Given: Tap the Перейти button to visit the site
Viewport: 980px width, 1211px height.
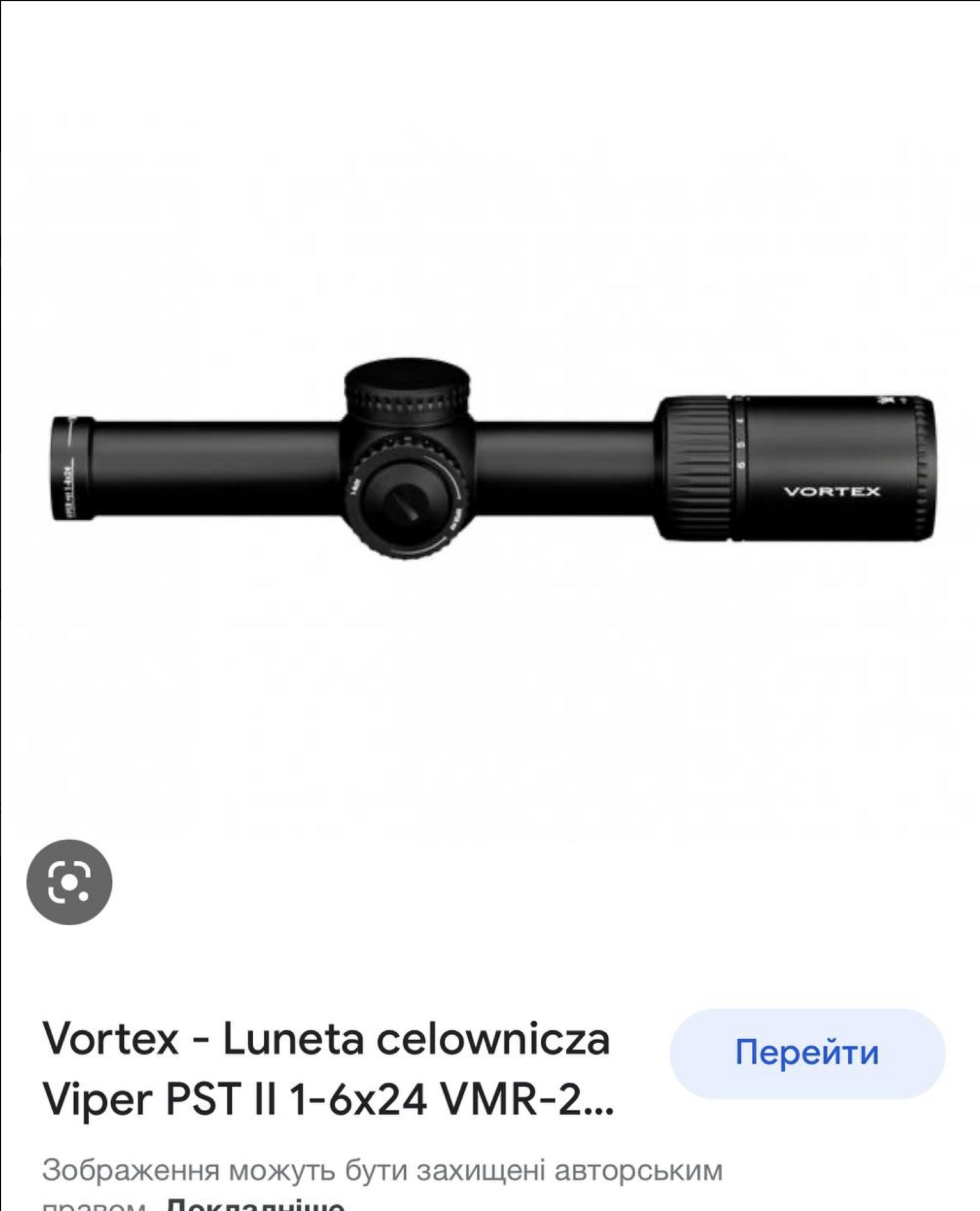Looking at the screenshot, I should click(807, 1053).
